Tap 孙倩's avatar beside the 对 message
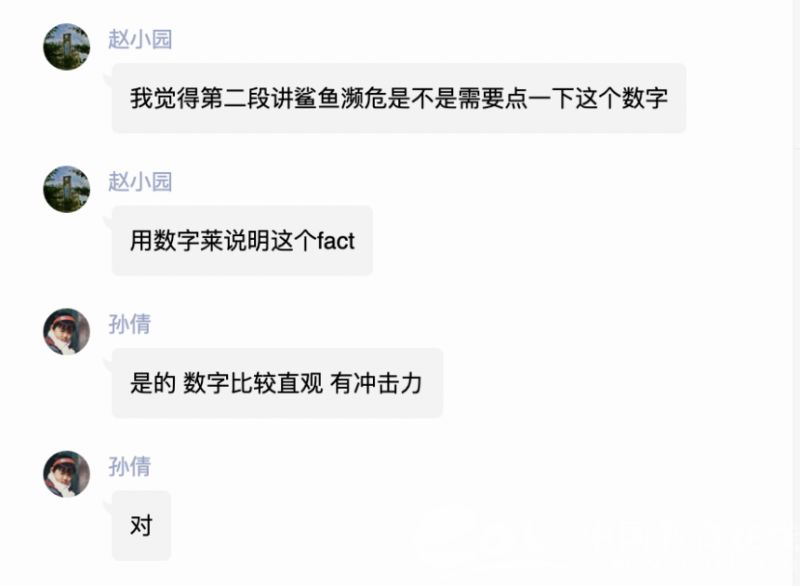Screen dimensions: 800x586 click(x=66, y=474)
